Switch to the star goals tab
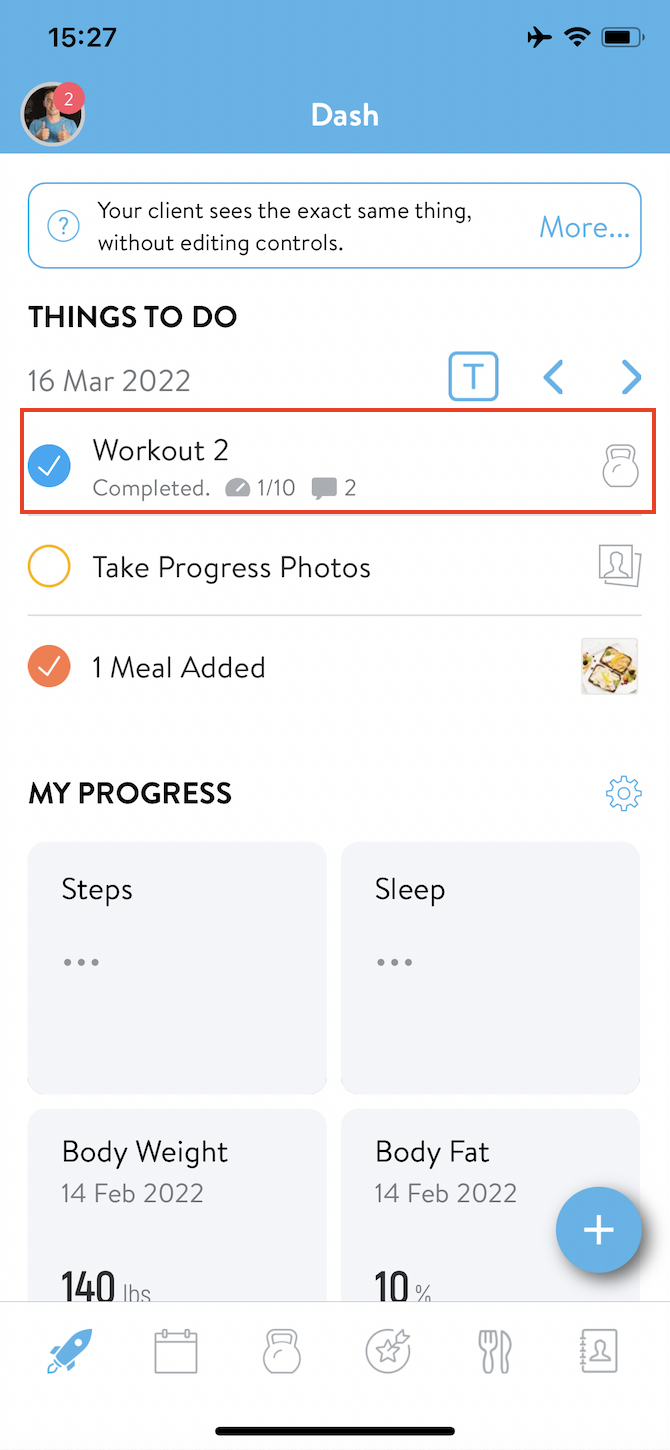Screen dimensions: 670x1450 [x=388, y=1352]
